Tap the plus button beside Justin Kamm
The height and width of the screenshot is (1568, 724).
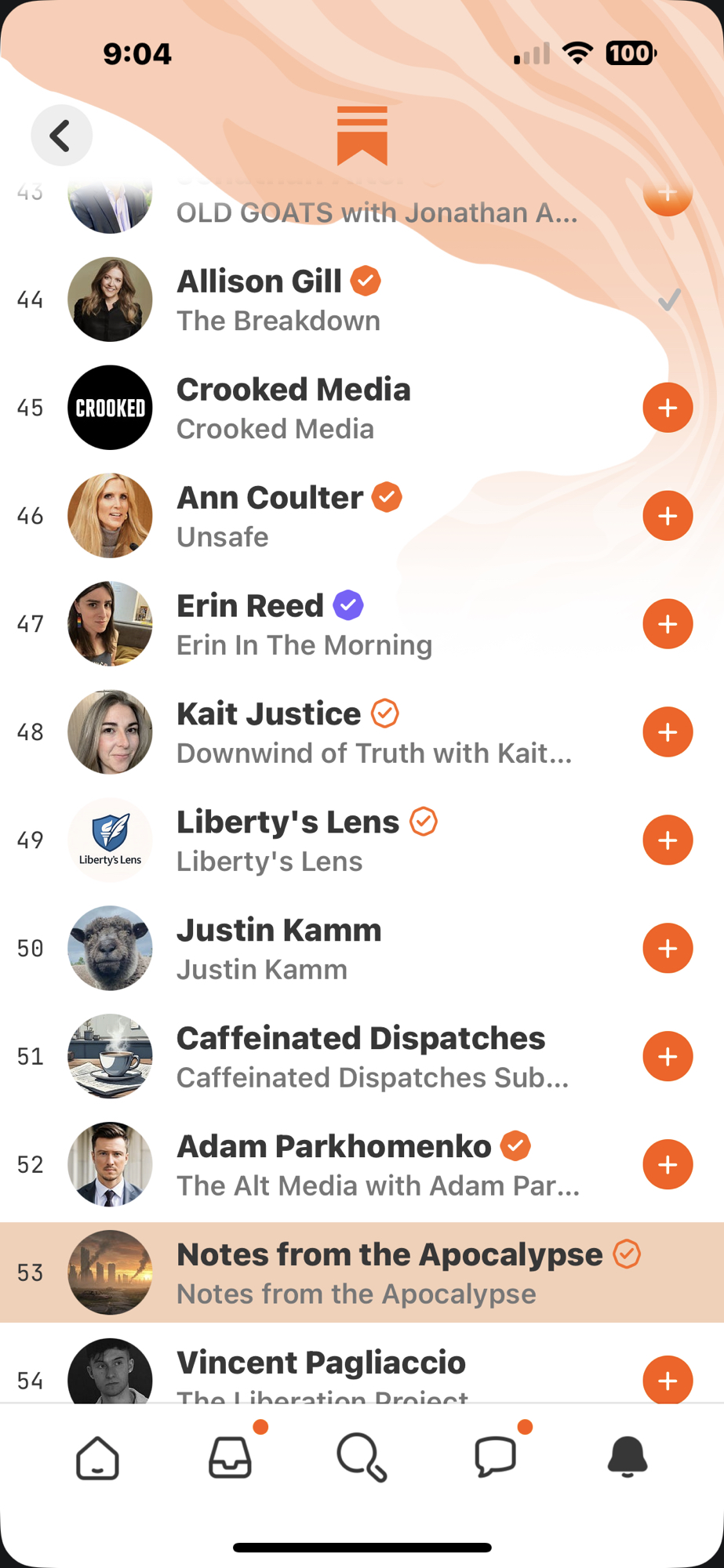click(x=667, y=949)
